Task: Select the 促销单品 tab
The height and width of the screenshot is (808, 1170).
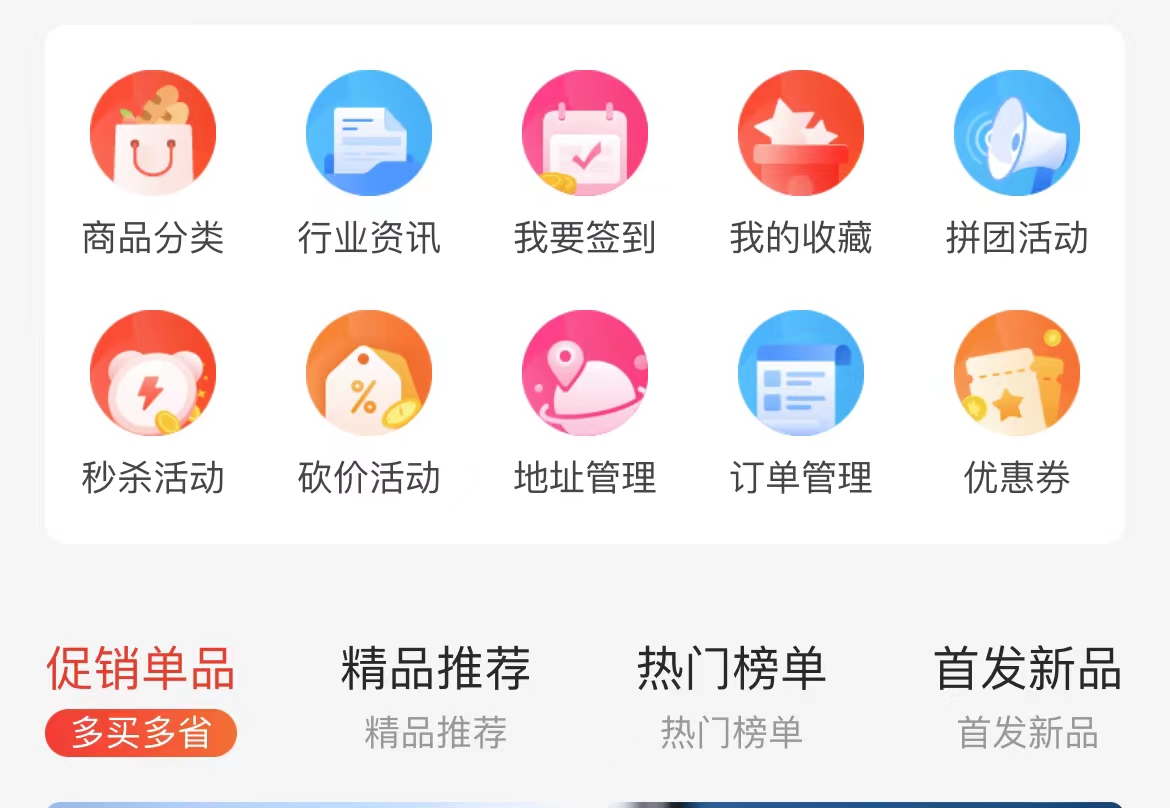Action: 141,670
